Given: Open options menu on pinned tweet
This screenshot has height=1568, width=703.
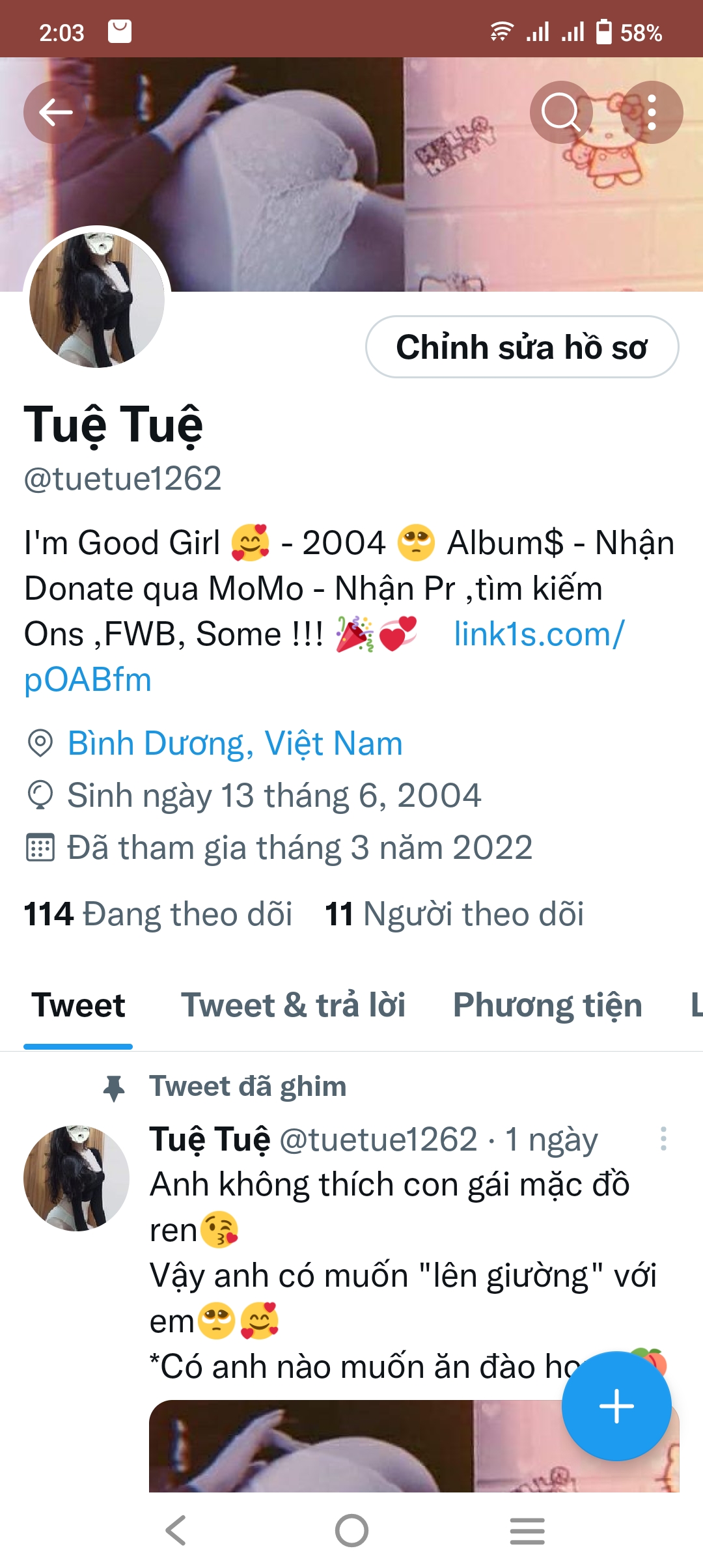Looking at the screenshot, I should pyautogui.click(x=663, y=1139).
